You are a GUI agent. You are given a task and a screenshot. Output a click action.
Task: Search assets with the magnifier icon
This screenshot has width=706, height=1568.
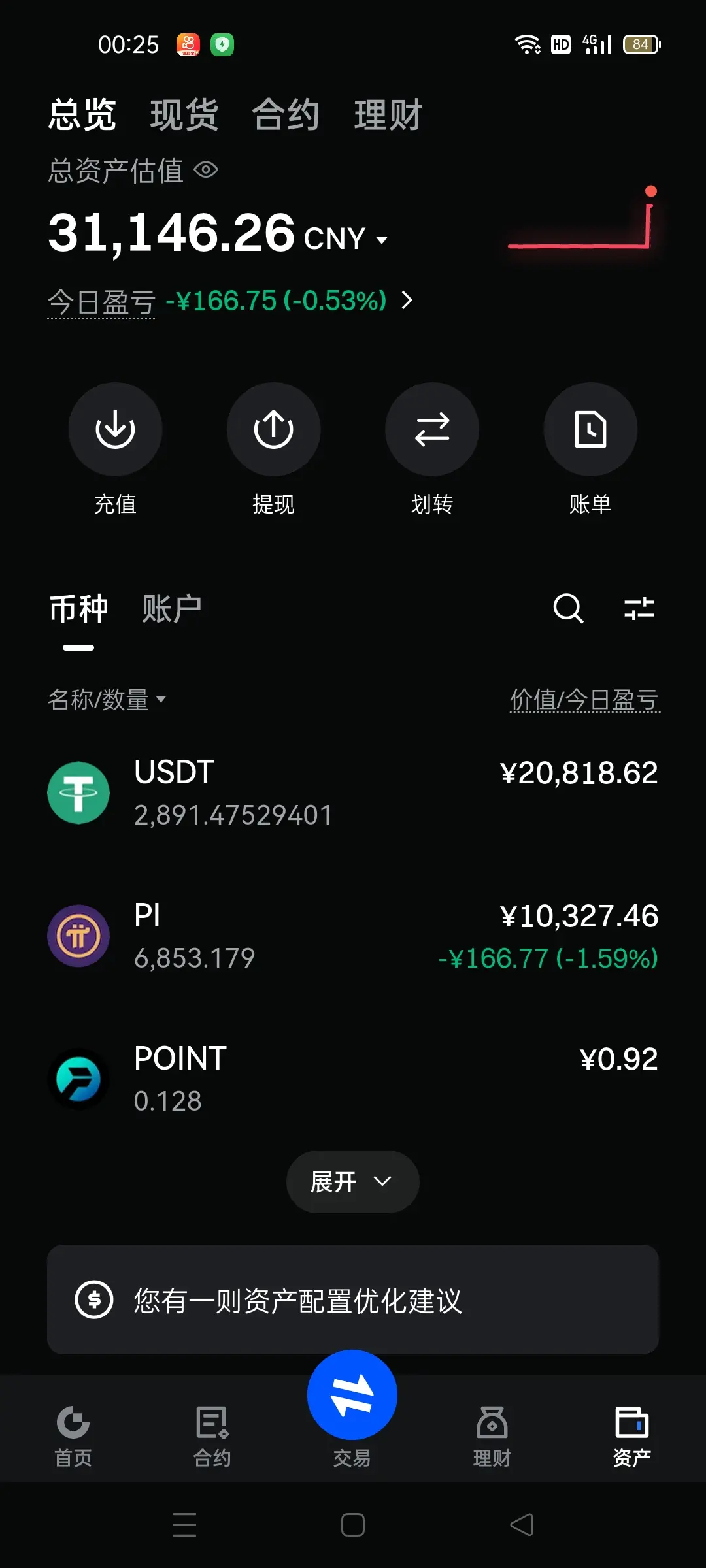pos(568,608)
